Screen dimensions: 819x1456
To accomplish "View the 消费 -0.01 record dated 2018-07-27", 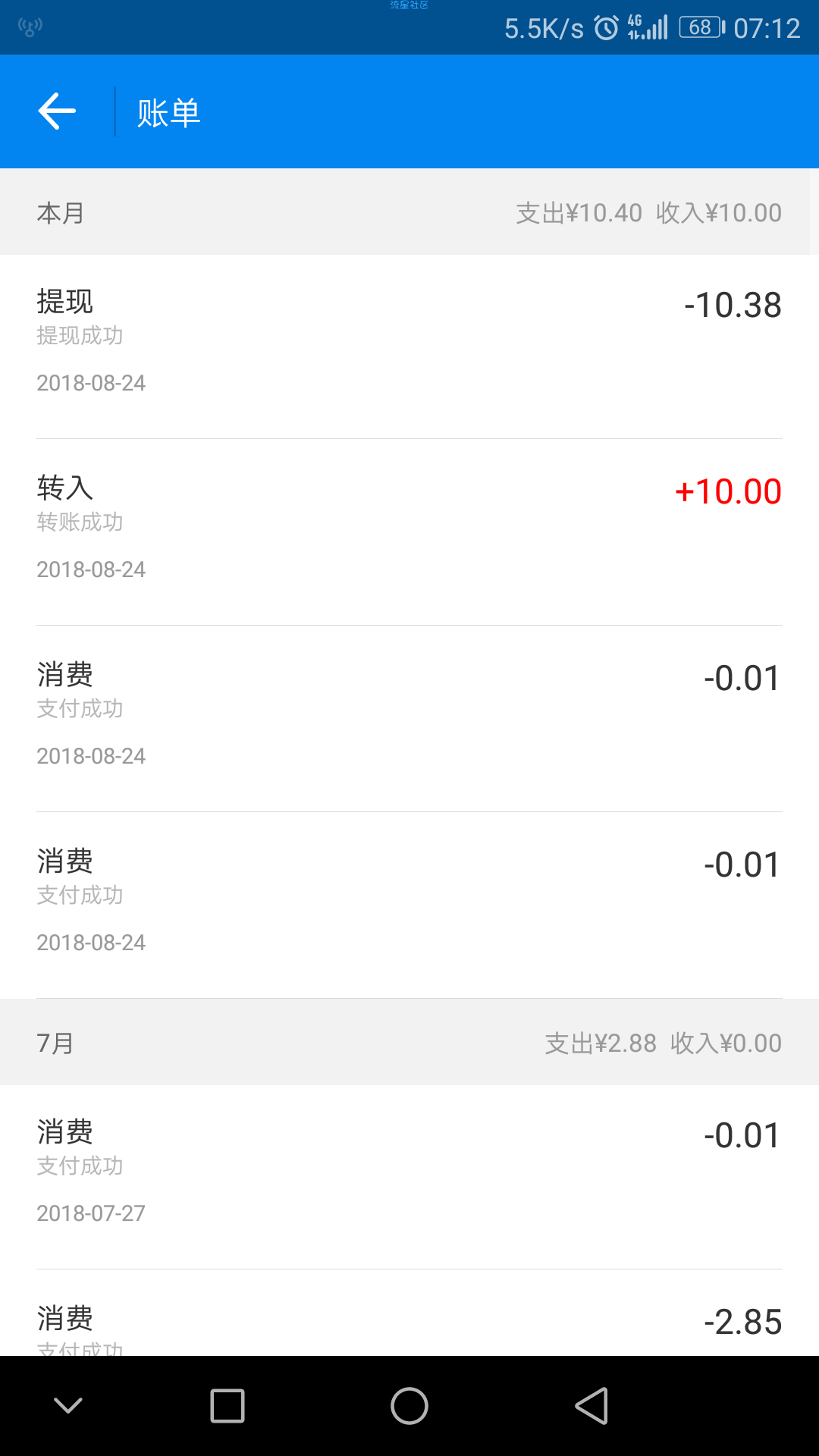I will [x=409, y=1176].
